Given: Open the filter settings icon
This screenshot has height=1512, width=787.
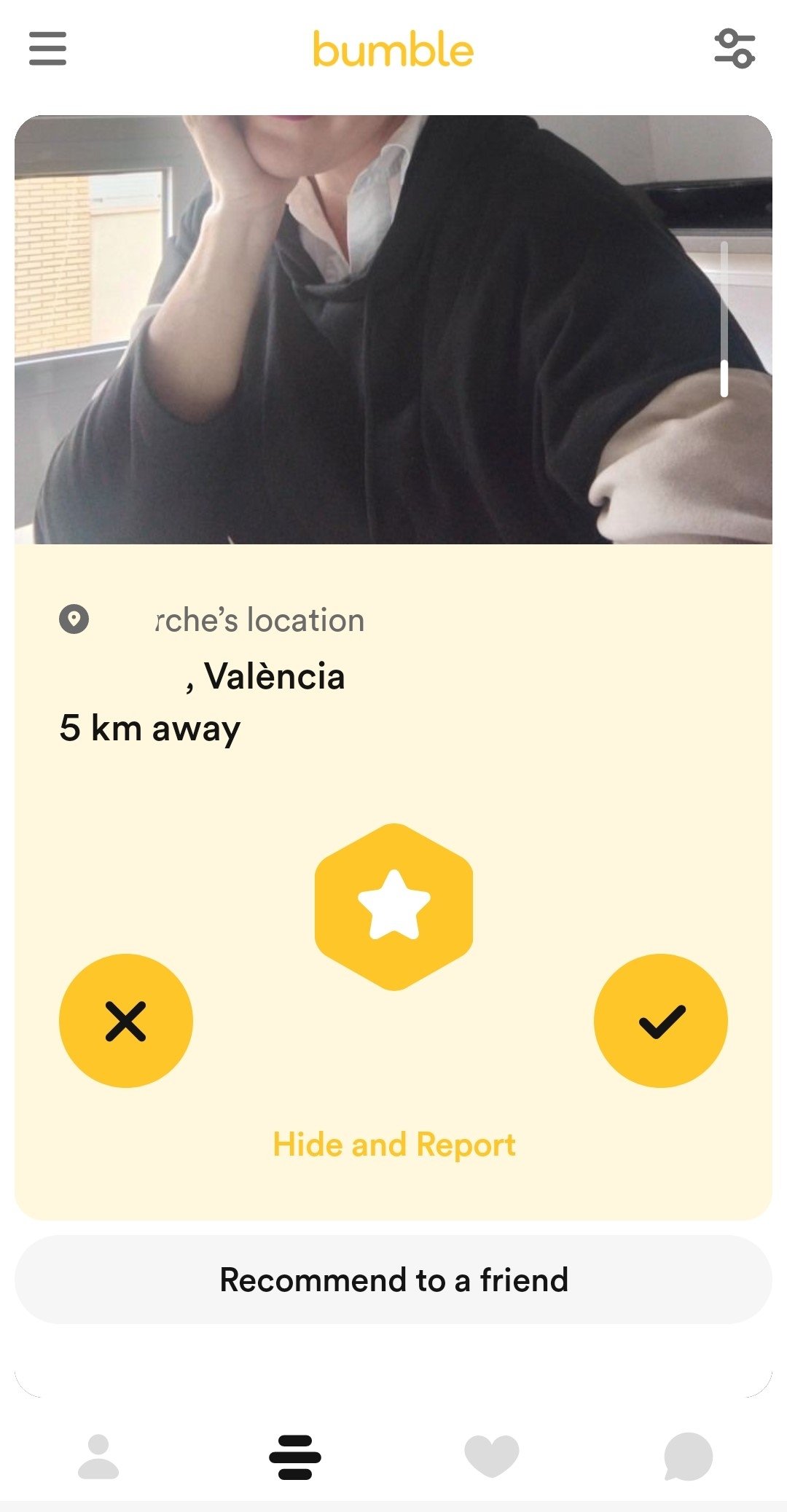Looking at the screenshot, I should click(x=735, y=49).
